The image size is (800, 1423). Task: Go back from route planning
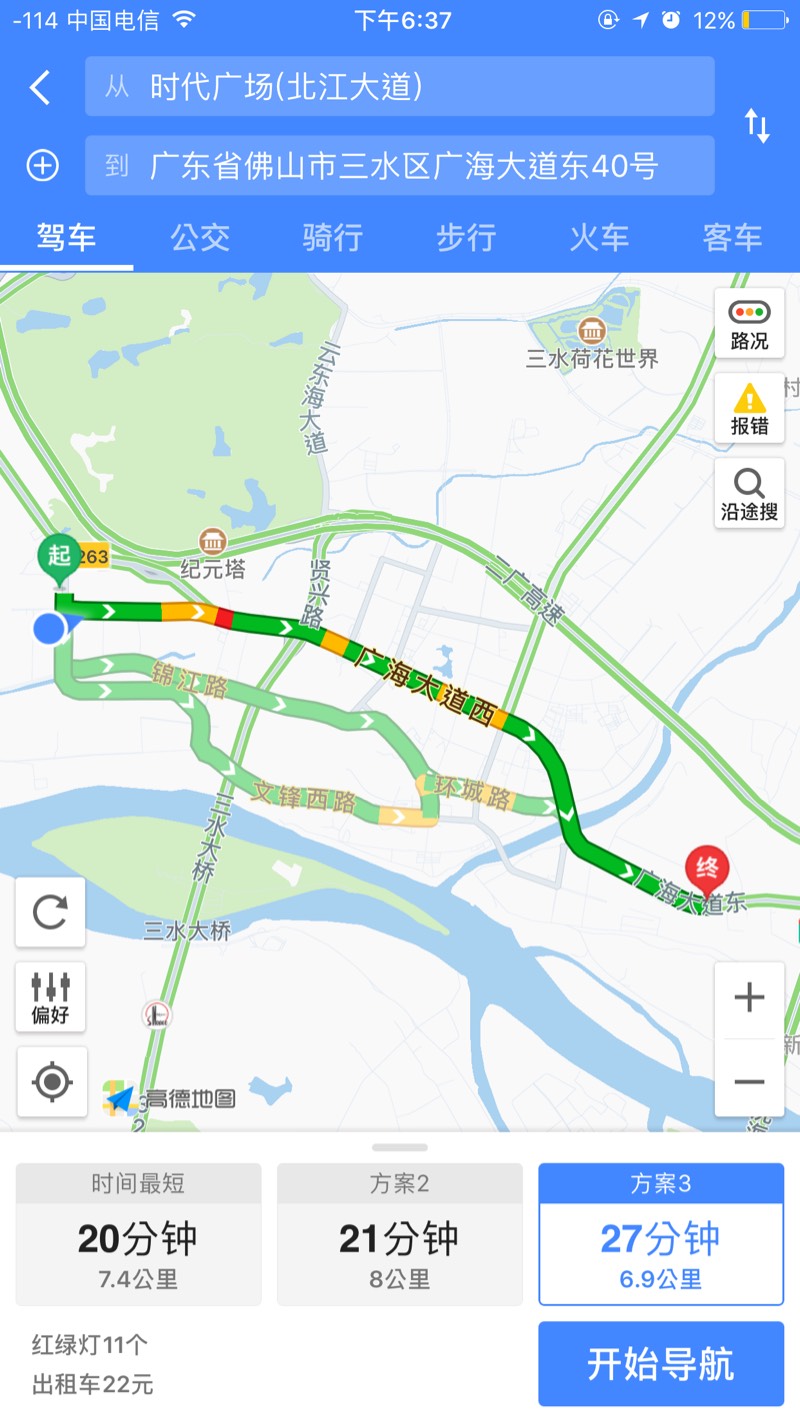point(40,87)
